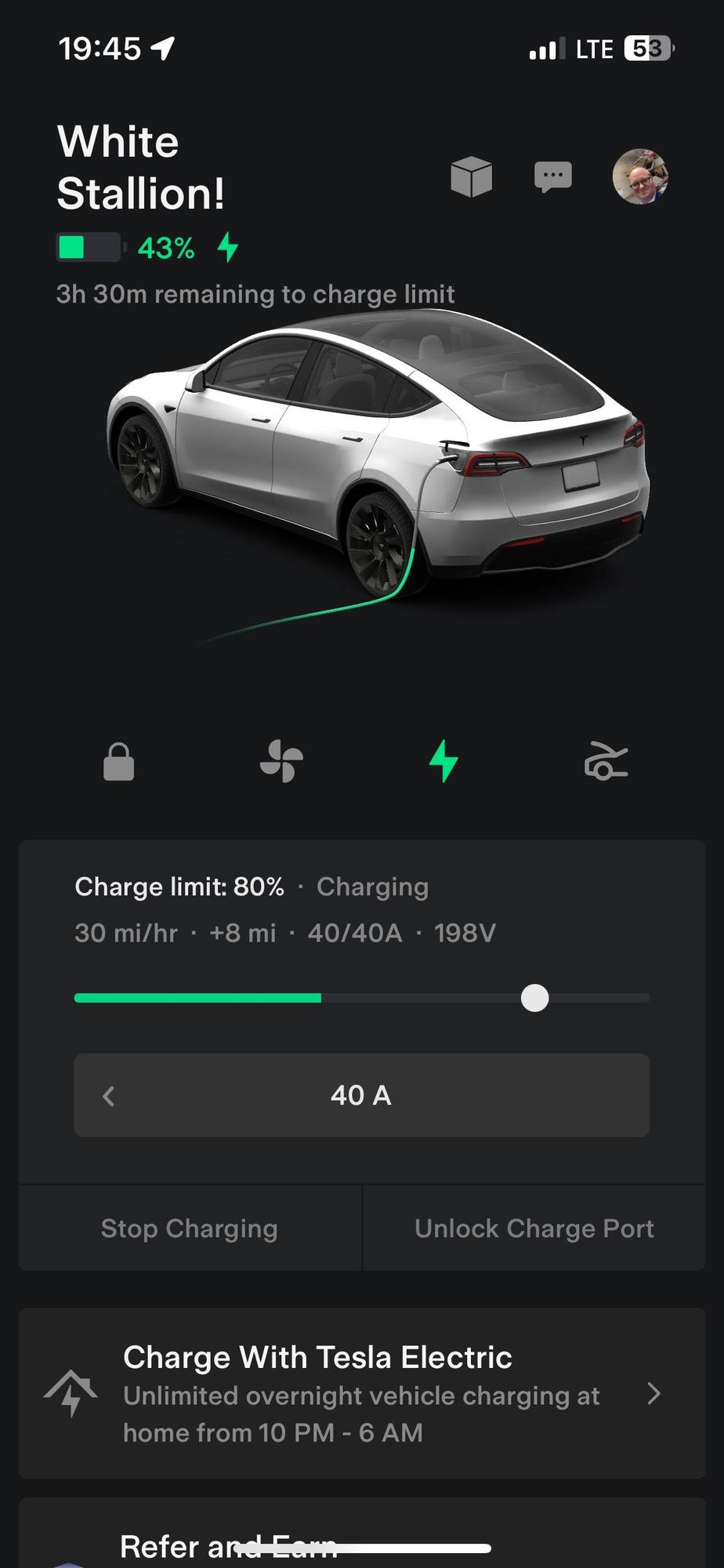Tap the lock icon to unlock car
Image resolution: width=724 pixels, height=1568 pixels.
click(119, 762)
